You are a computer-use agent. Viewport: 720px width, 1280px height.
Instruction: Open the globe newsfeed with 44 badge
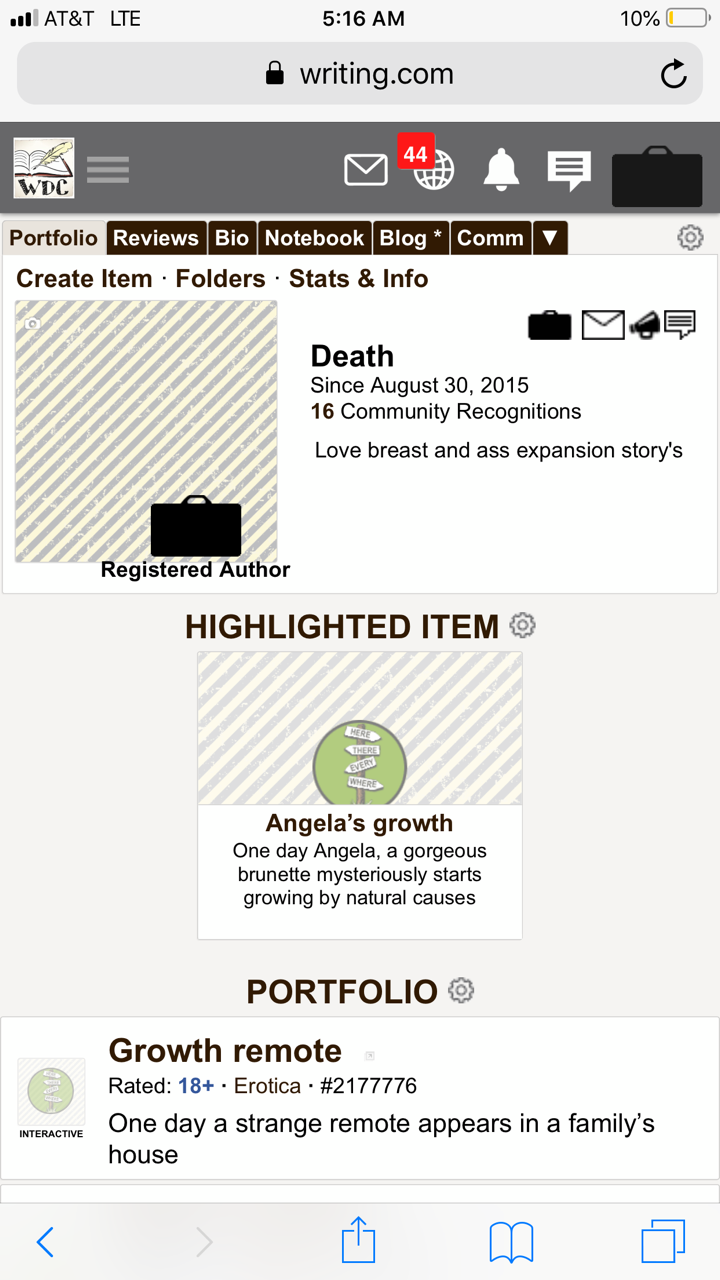(x=433, y=170)
